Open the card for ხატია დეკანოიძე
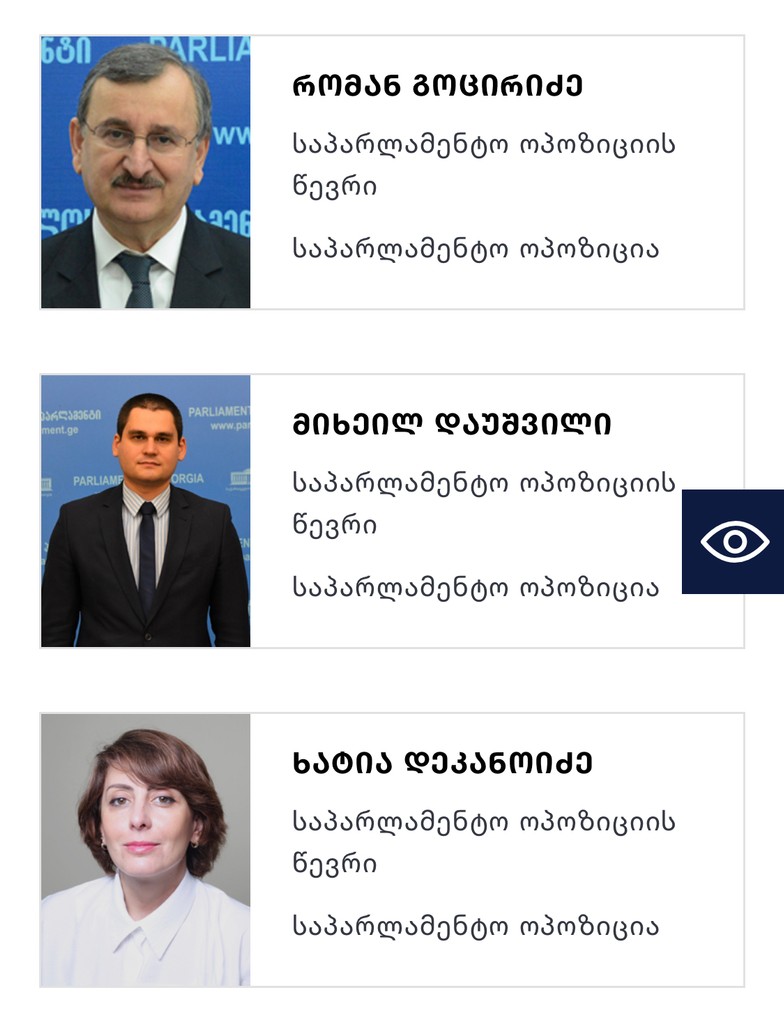This screenshot has width=784, height=1024. pyautogui.click(x=442, y=763)
